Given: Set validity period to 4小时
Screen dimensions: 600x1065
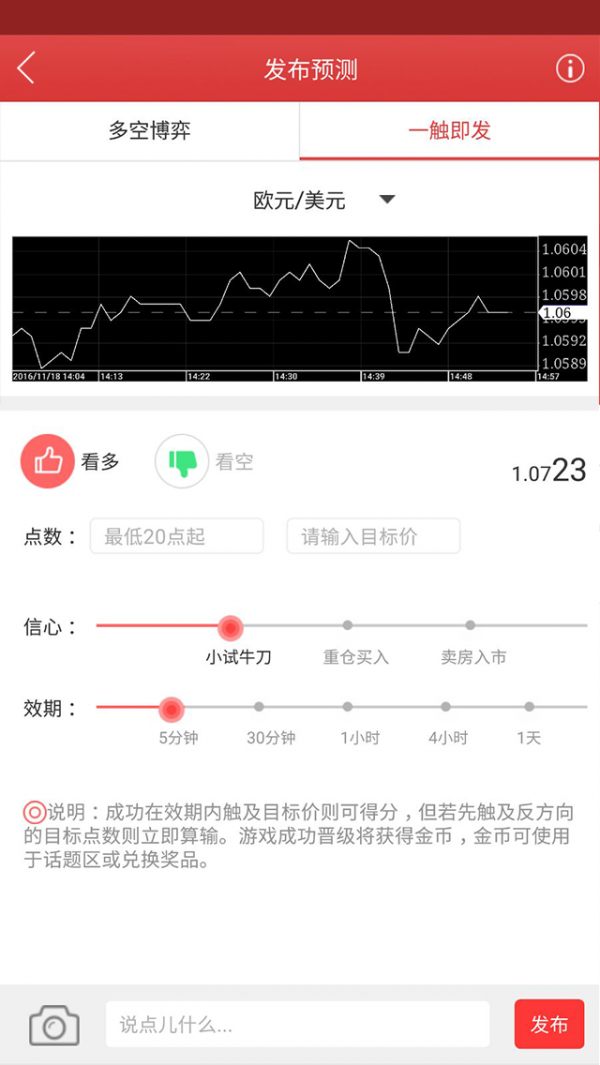Looking at the screenshot, I should point(446,707).
